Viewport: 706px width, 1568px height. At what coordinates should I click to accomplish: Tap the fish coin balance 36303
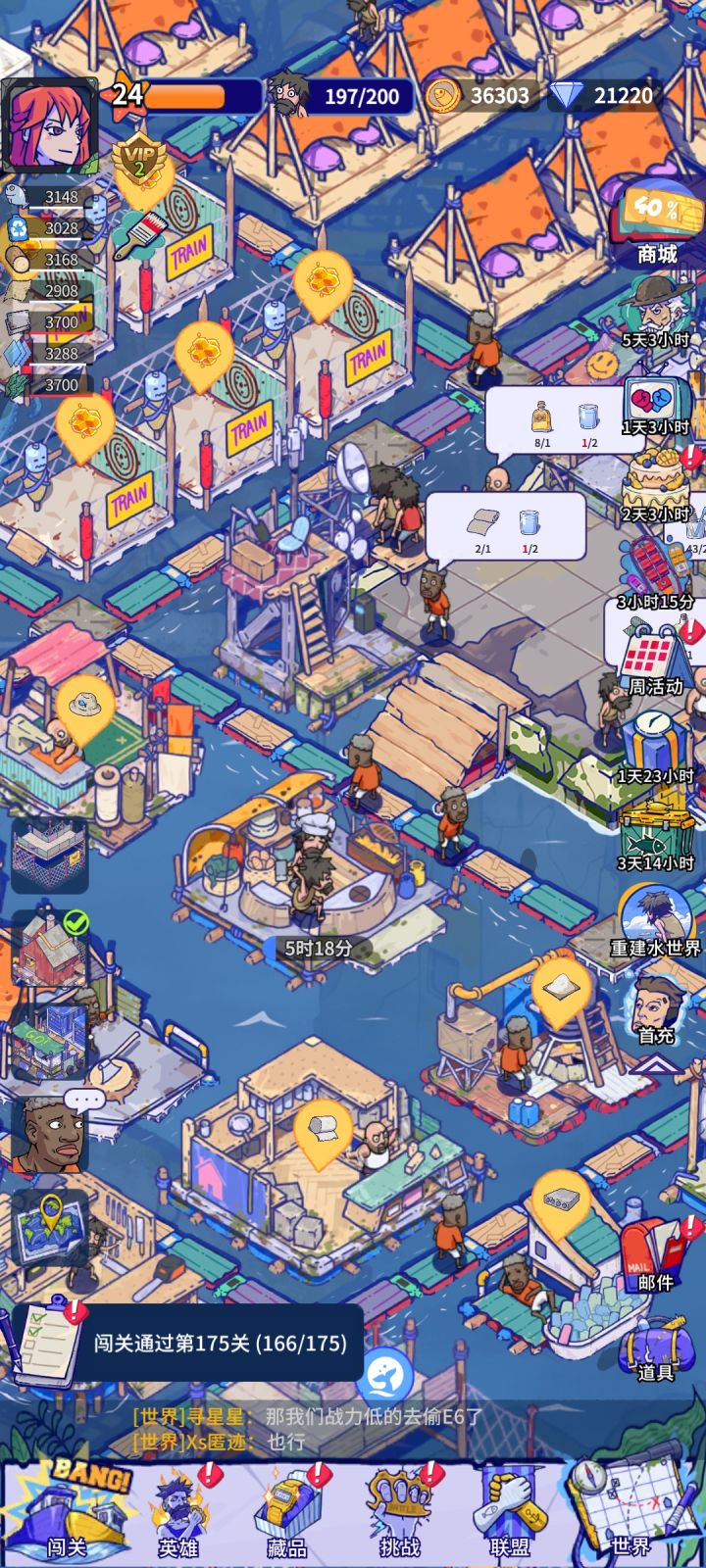480,95
